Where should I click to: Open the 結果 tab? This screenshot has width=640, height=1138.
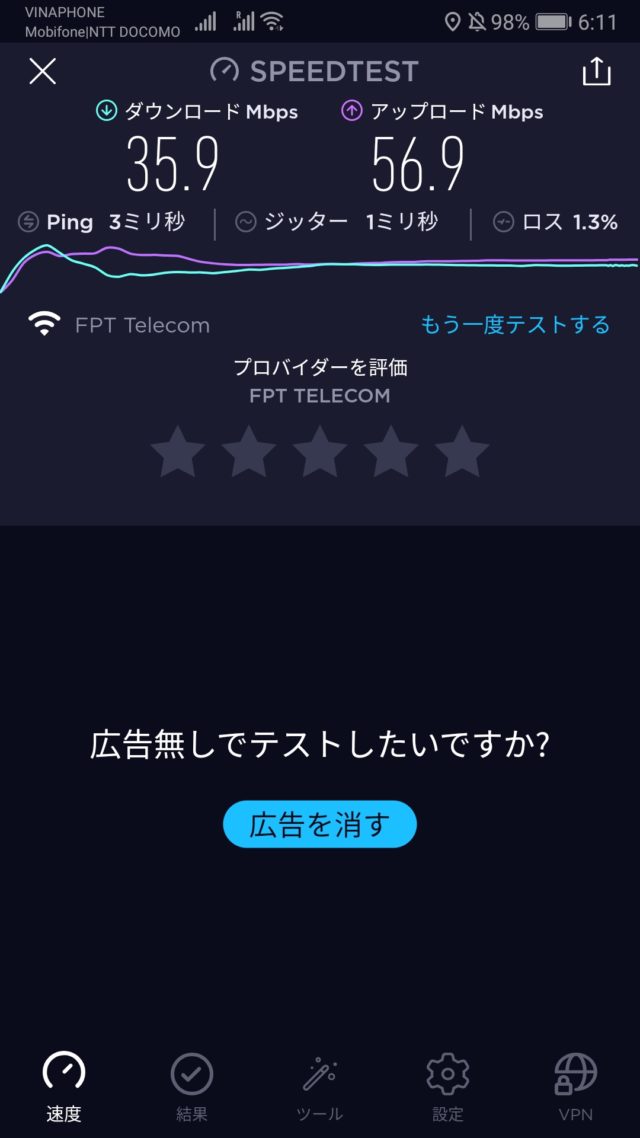[x=191, y=1086]
